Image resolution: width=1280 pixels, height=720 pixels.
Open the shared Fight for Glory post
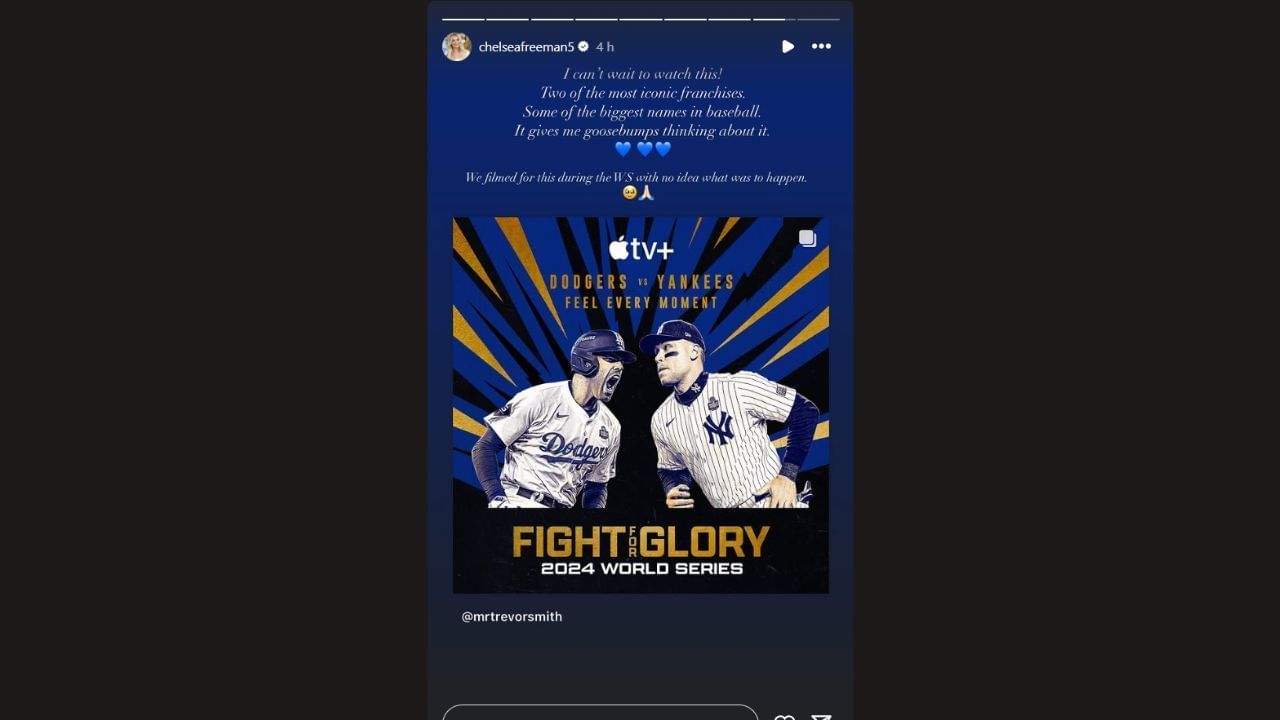[x=640, y=405]
